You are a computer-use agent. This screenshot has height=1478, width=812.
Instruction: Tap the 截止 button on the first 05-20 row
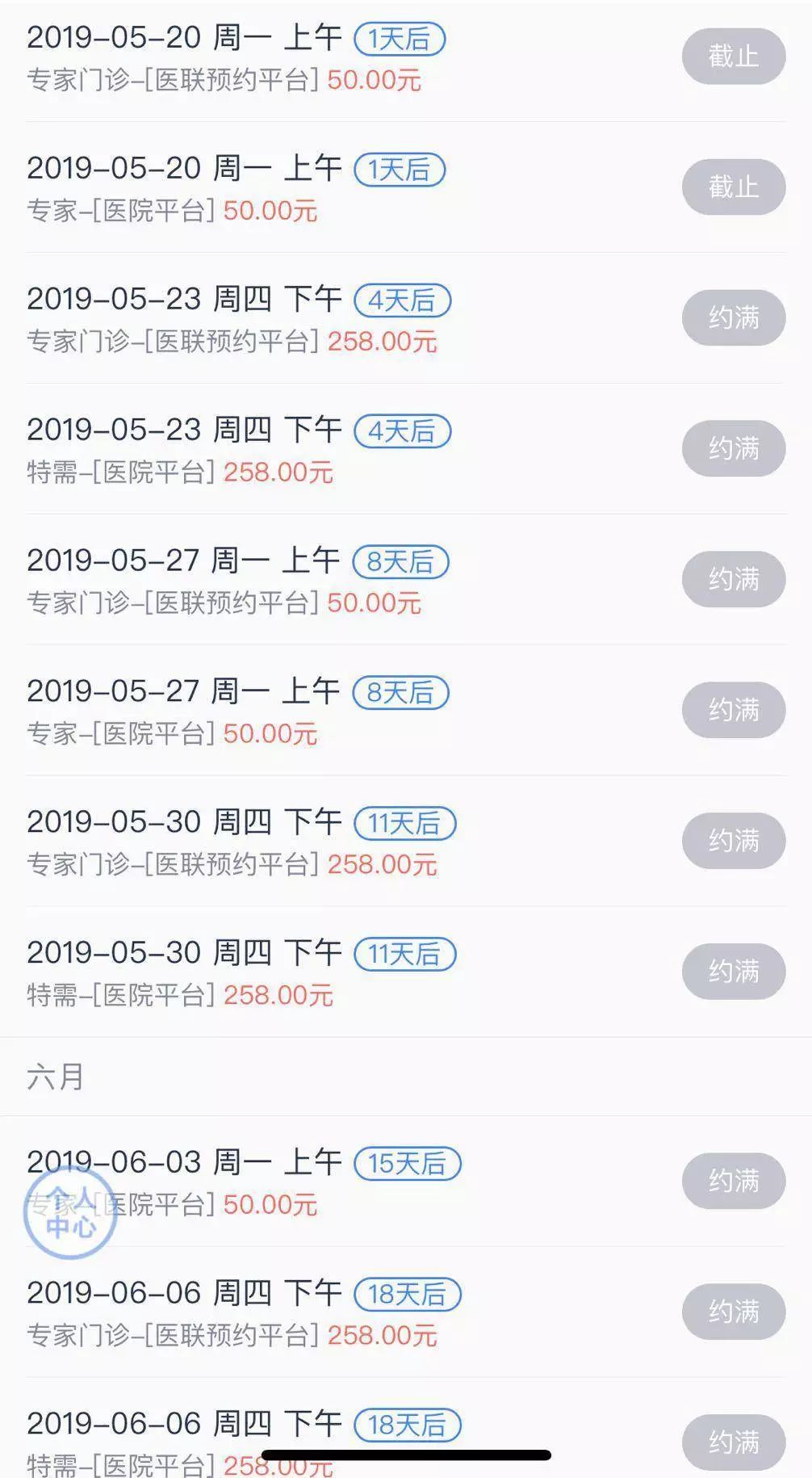pos(733,56)
